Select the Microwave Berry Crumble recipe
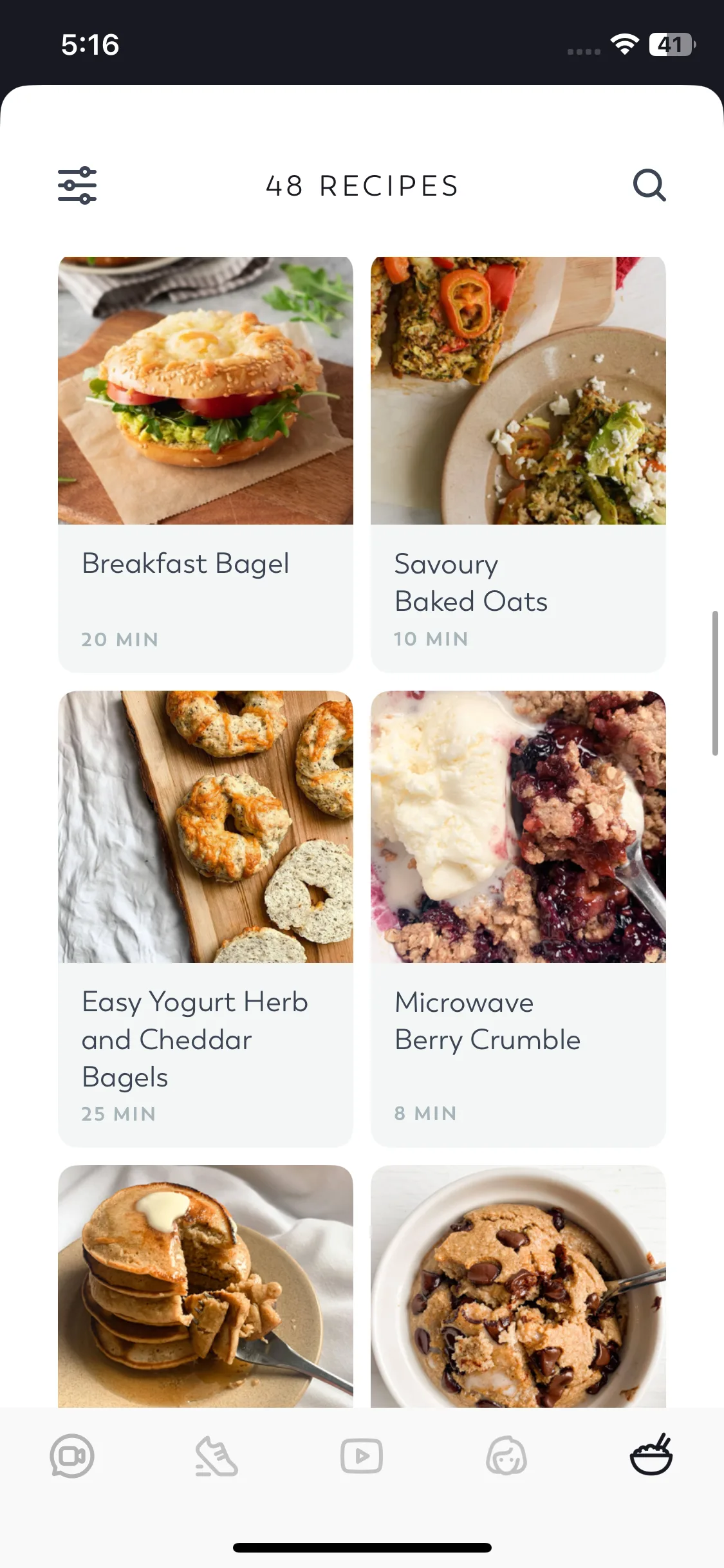724x1568 pixels. 518,917
